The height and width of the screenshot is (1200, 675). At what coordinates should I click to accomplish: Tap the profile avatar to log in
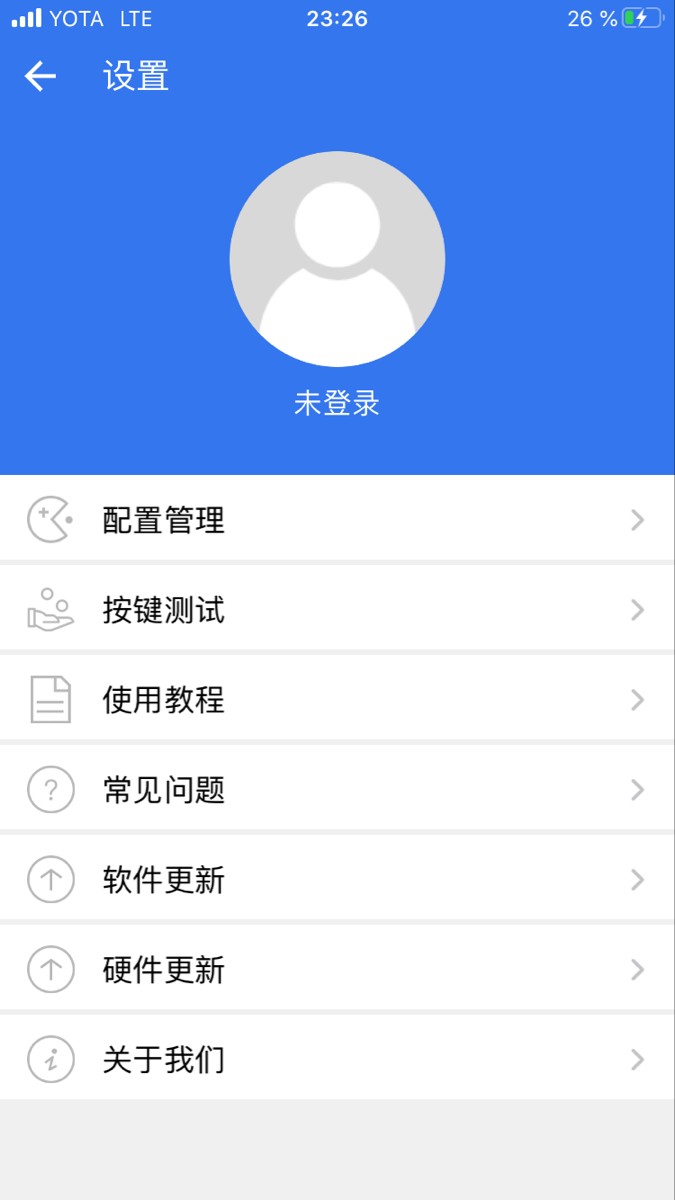(x=337, y=259)
